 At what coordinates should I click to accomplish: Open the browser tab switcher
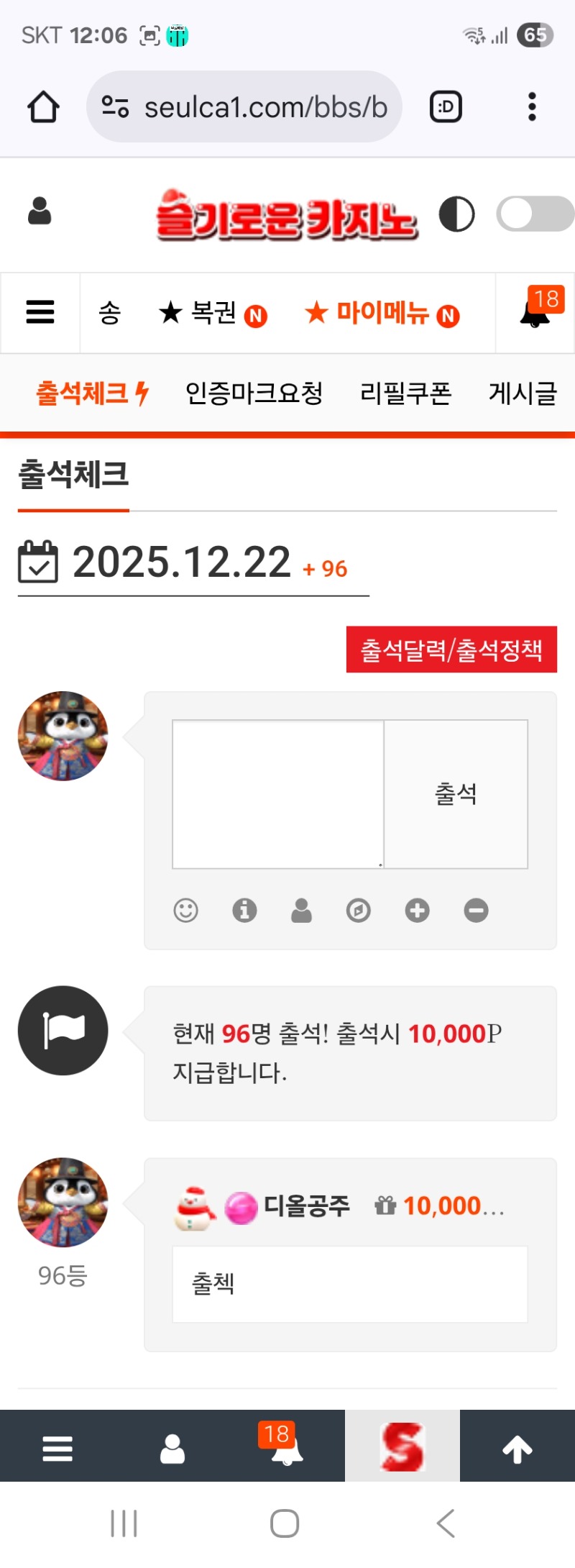(446, 107)
